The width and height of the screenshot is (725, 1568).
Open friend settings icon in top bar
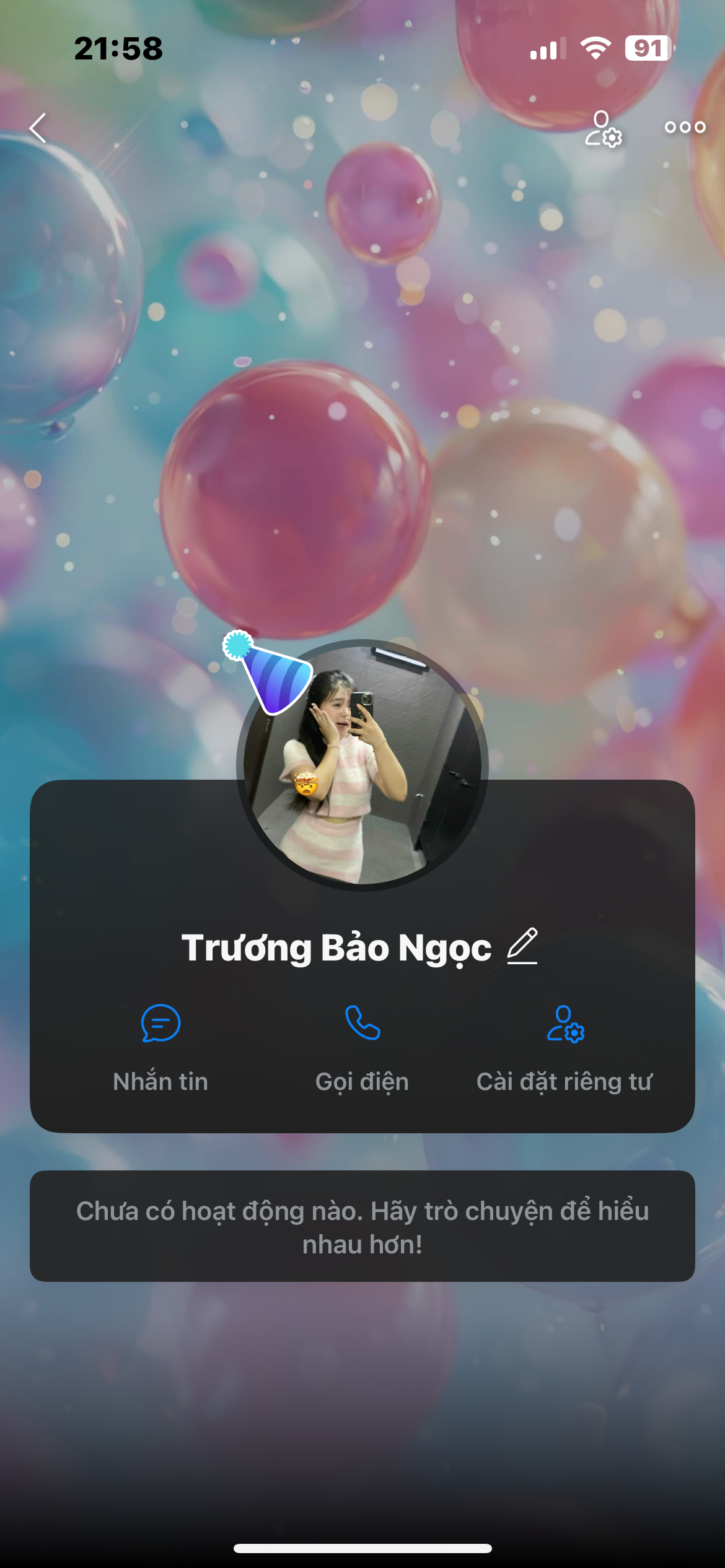tap(603, 129)
